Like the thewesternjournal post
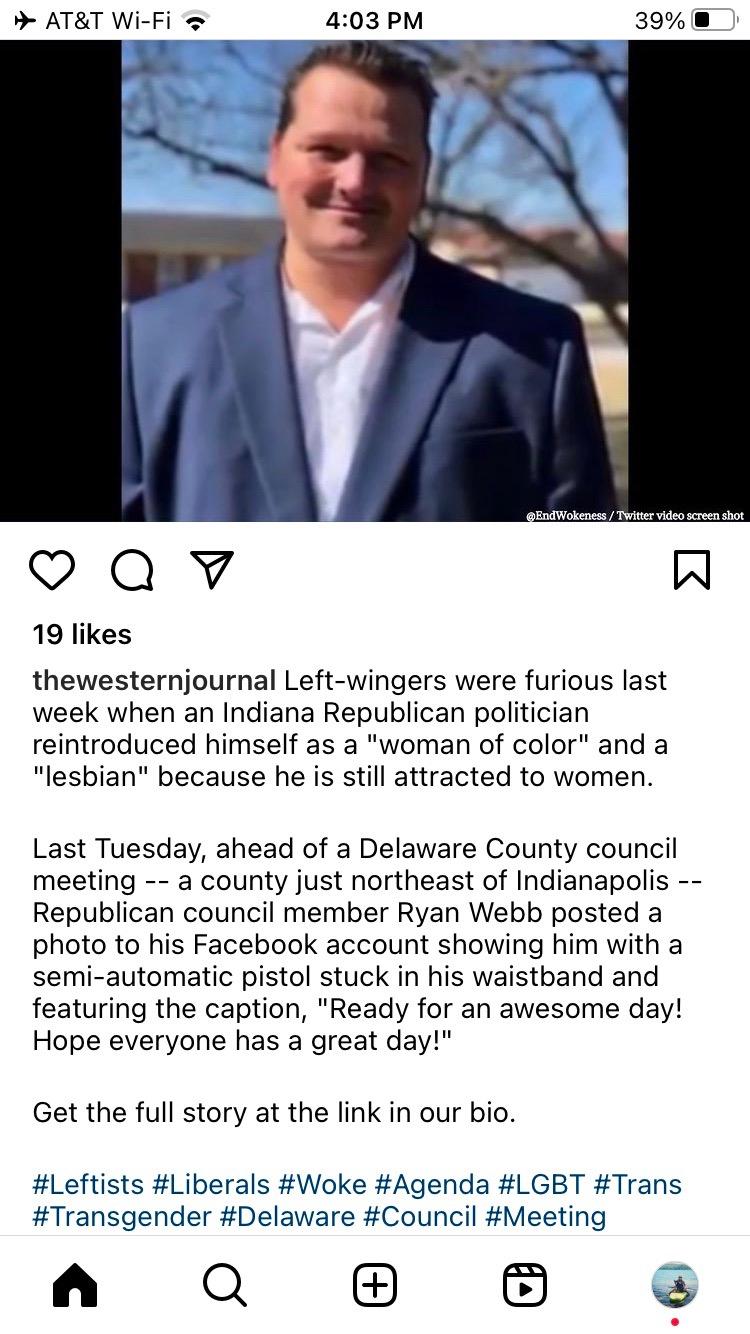This screenshot has width=750, height=1334. click(x=52, y=570)
